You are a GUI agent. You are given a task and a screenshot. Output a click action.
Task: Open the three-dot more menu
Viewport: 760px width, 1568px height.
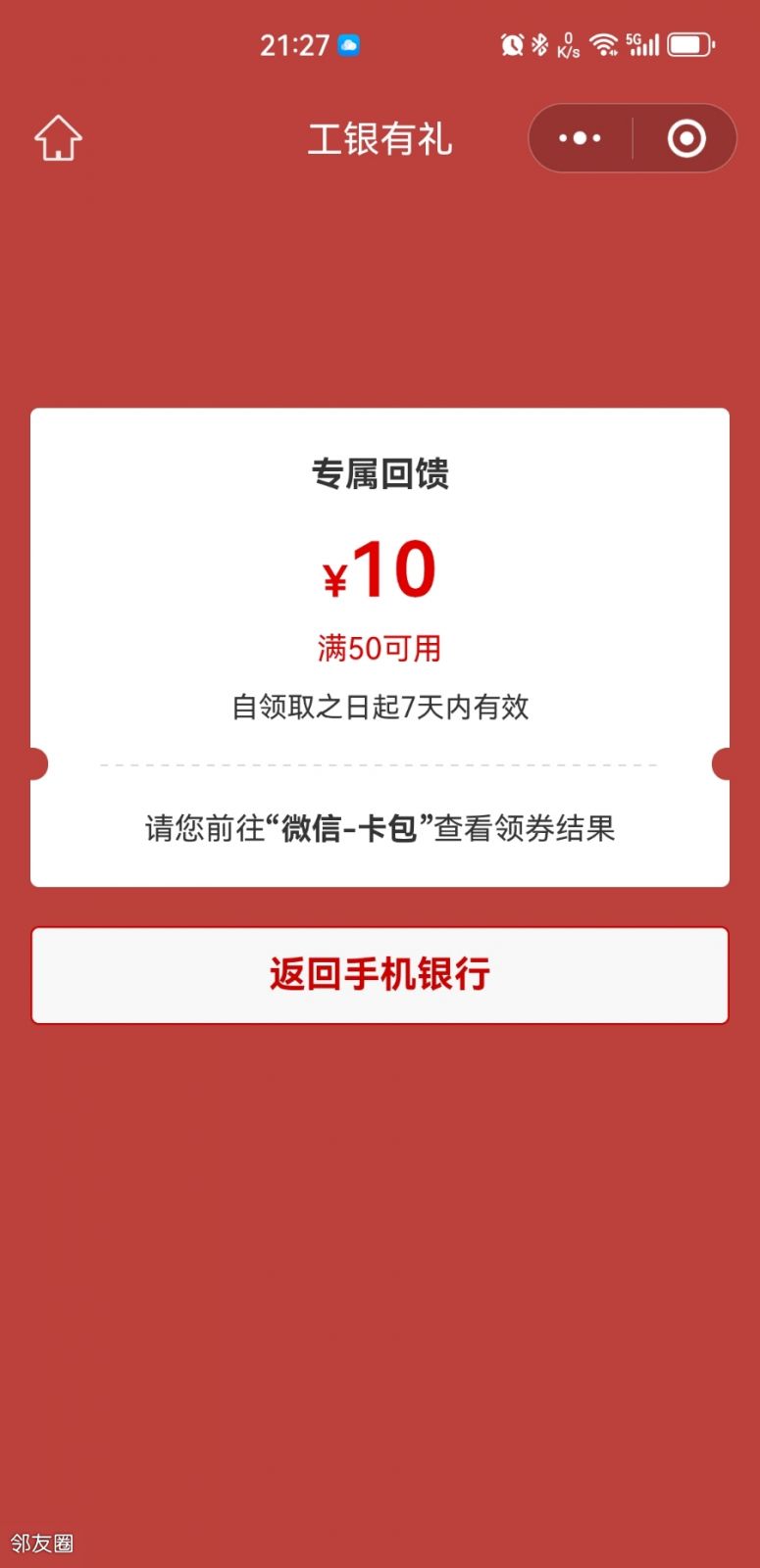point(580,138)
